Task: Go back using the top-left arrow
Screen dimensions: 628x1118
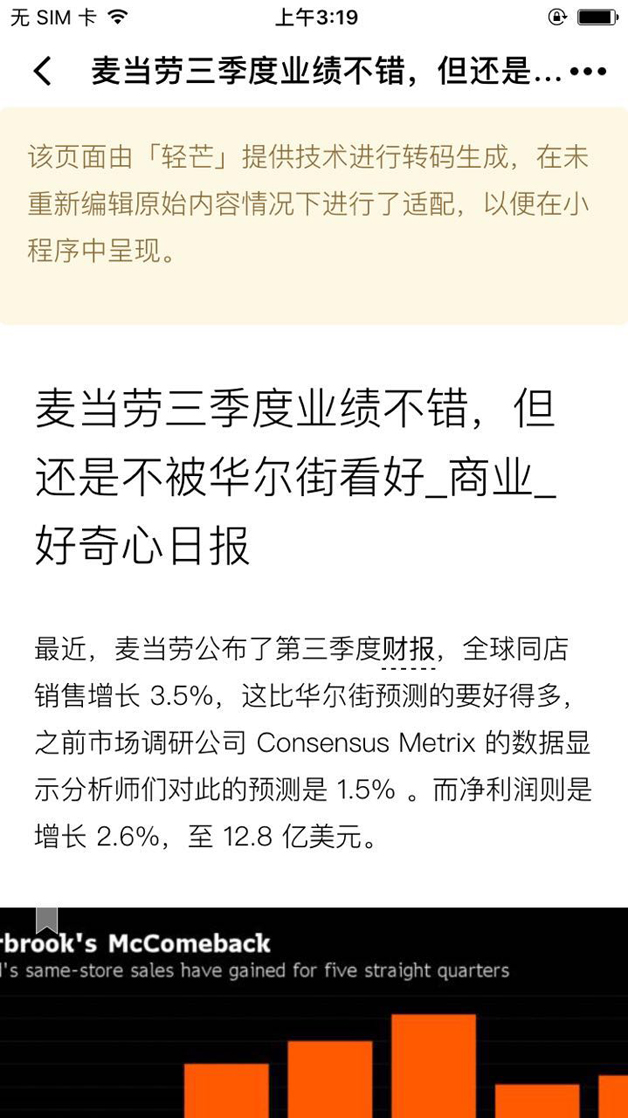Action: pyautogui.click(x=43, y=72)
